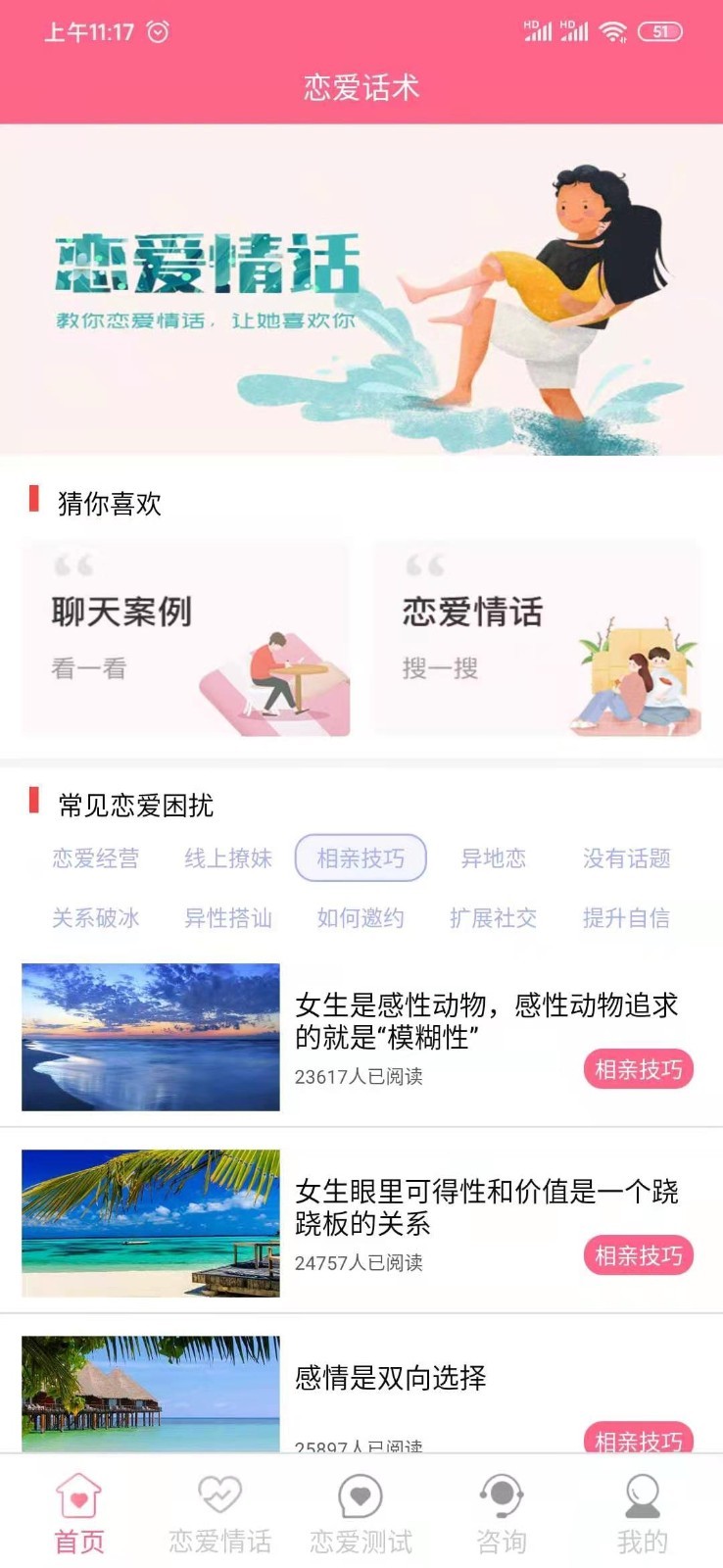Open the 聊天案例 card
Screen dimensions: 723x1568
[x=186, y=638]
